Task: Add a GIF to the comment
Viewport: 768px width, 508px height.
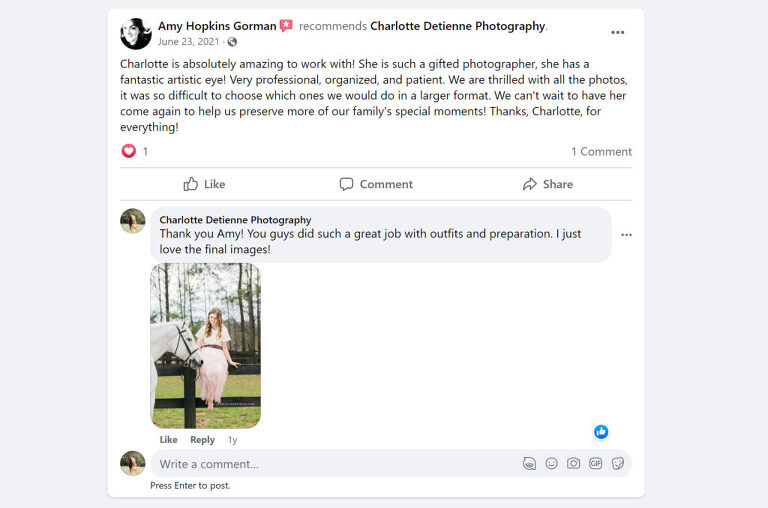Action: (595, 464)
